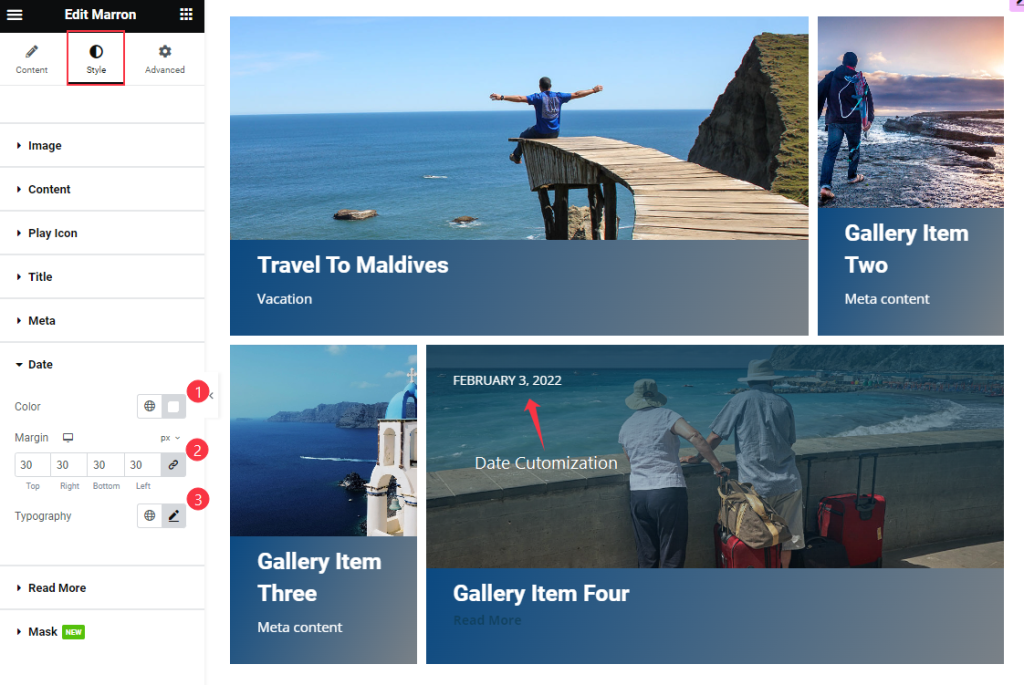Open the Date color swatch picker

[173, 406]
